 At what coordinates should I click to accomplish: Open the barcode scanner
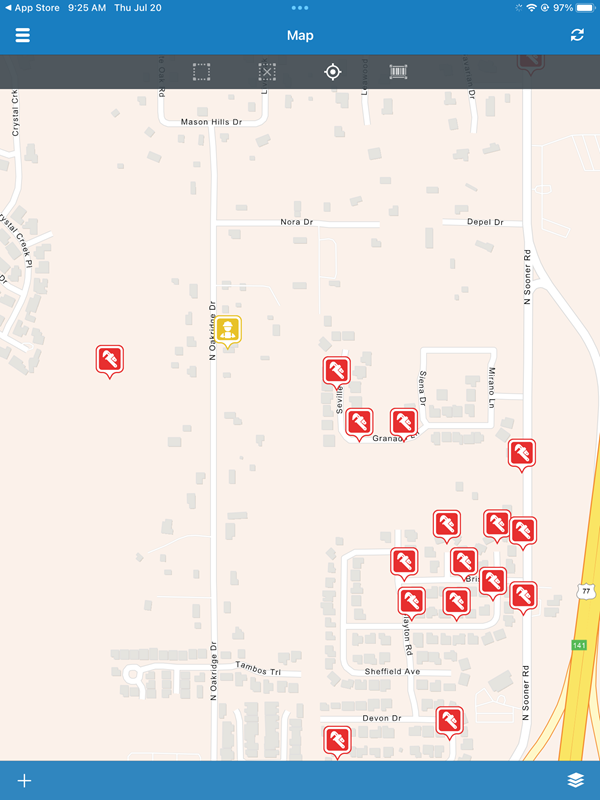(x=399, y=72)
